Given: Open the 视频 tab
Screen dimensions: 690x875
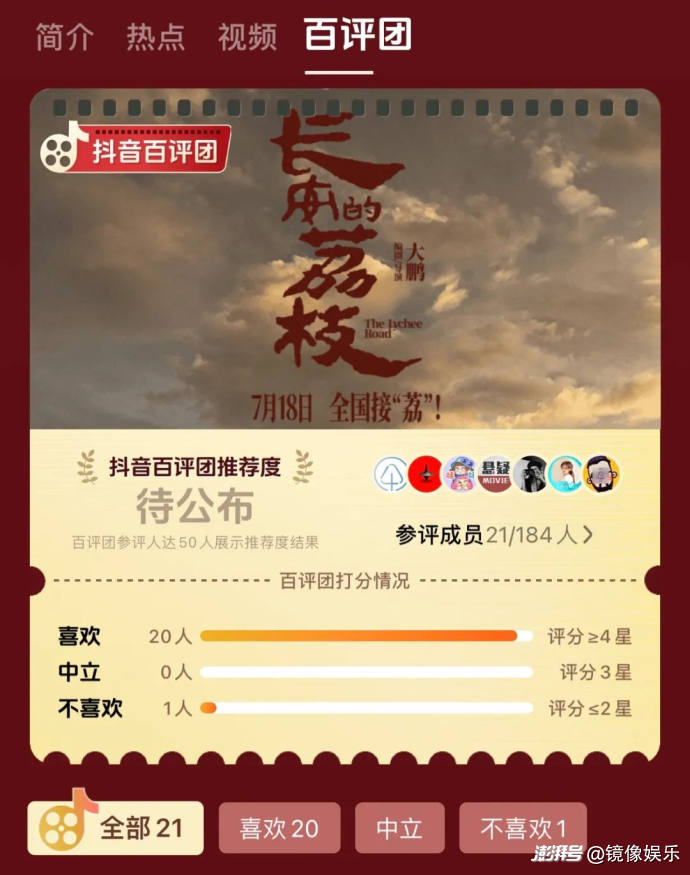Looking at the screenshot, I should [x=247, y=36].
